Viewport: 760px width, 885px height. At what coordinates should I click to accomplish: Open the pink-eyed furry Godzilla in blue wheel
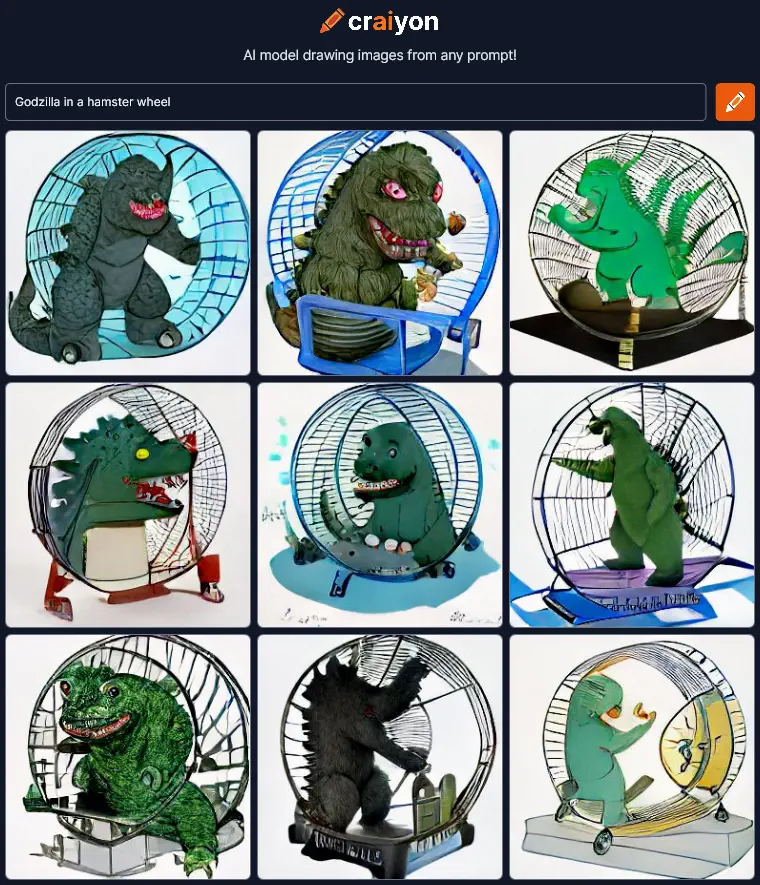tap(380, 253)
